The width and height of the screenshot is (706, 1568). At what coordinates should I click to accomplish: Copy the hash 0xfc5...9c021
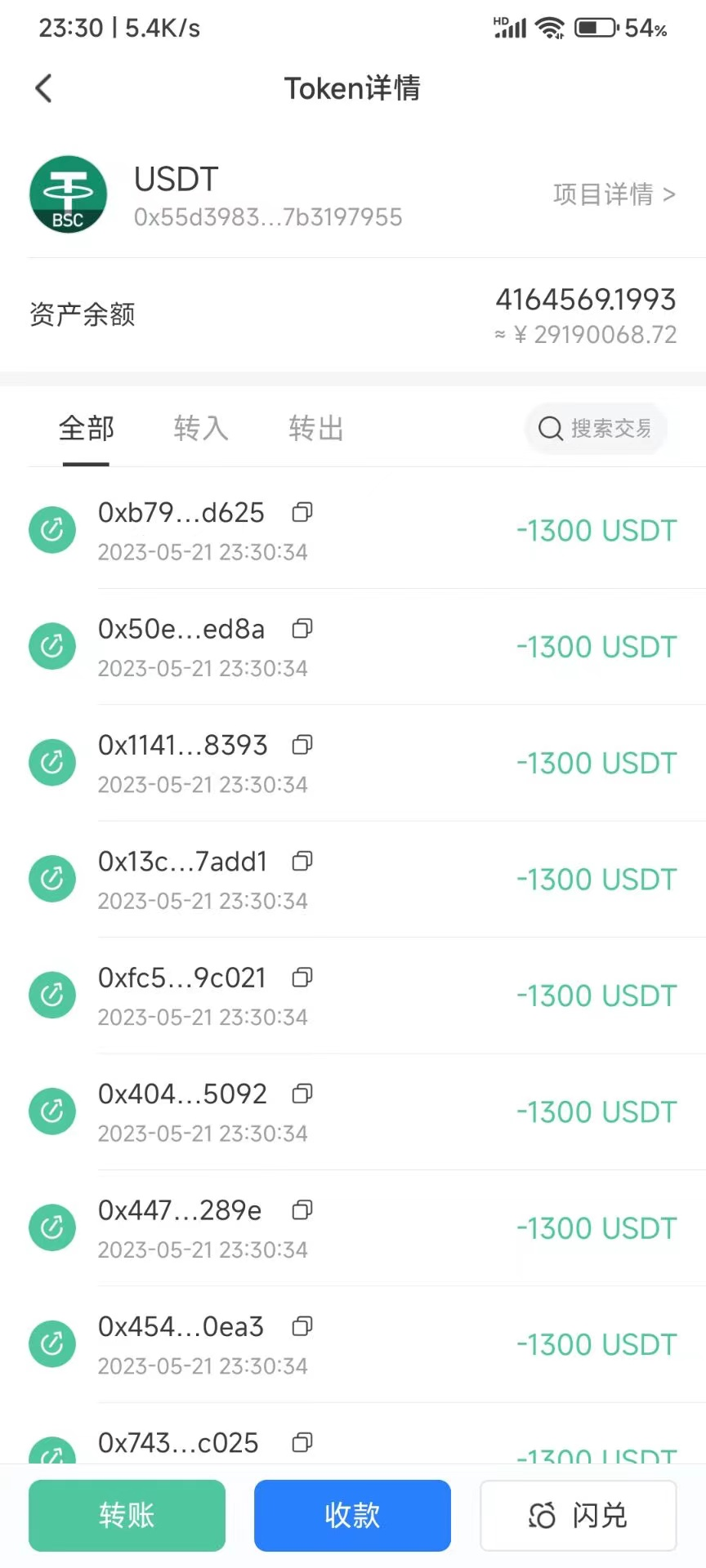click(302, 978)
